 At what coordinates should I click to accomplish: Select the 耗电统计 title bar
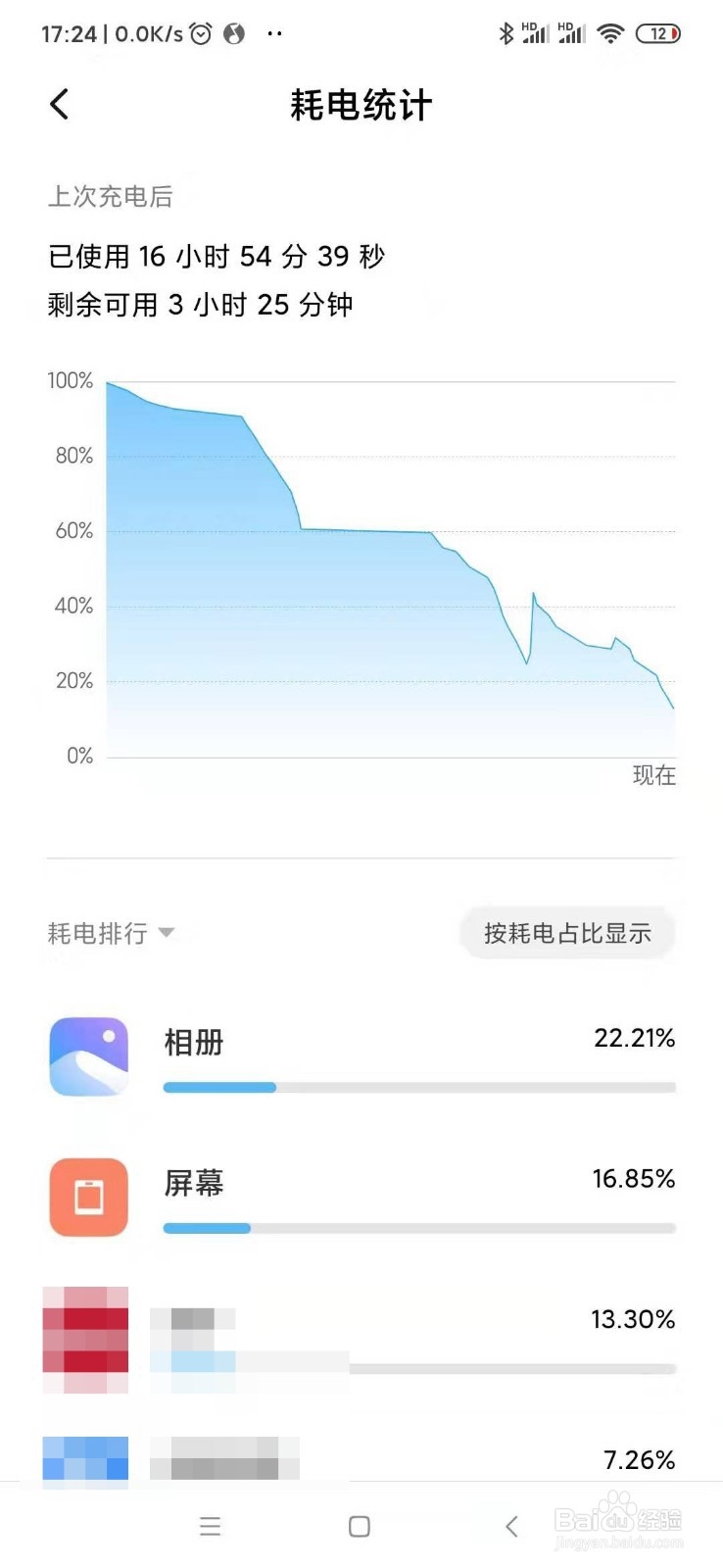click(359, 104)
